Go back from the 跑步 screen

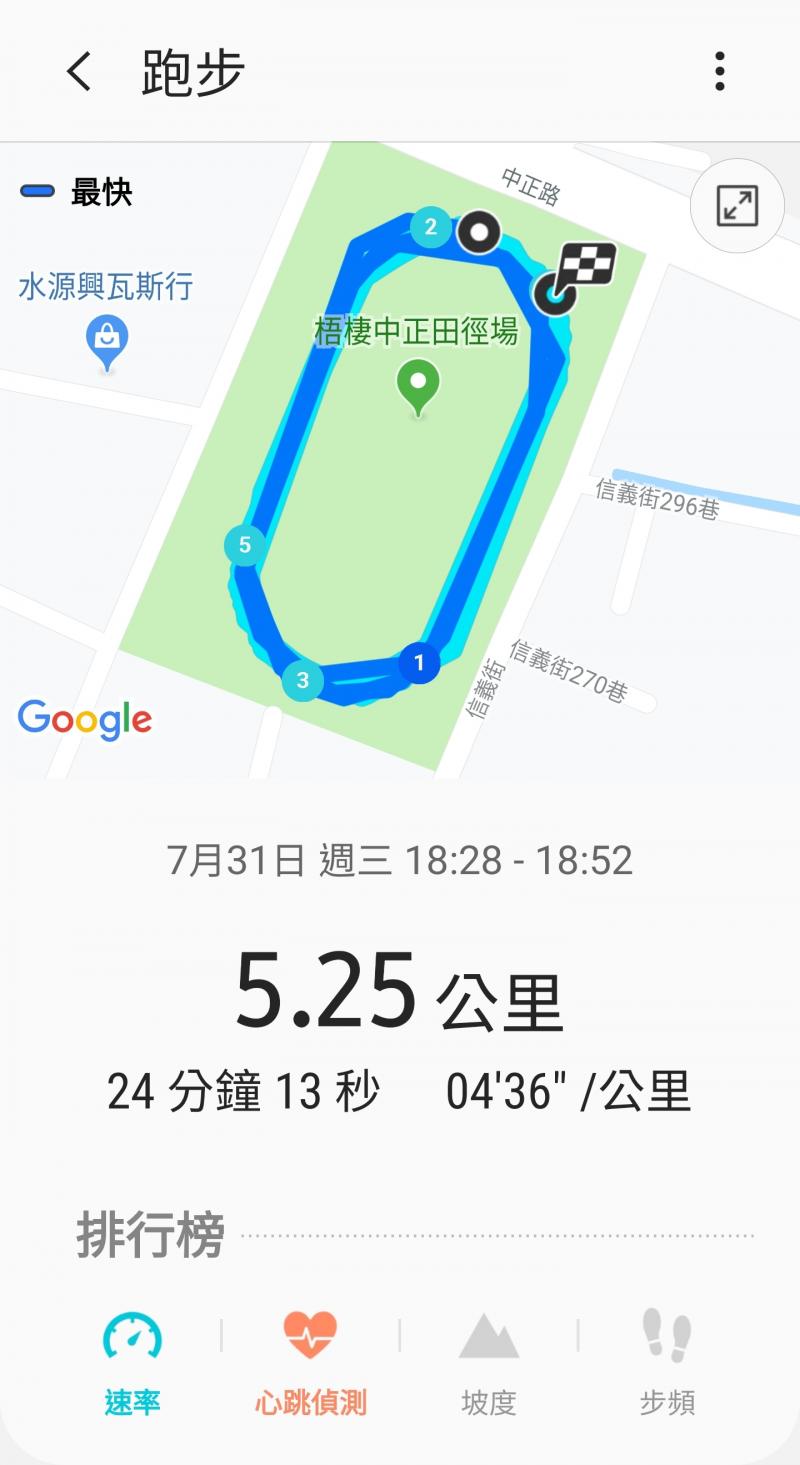(80, 72)
